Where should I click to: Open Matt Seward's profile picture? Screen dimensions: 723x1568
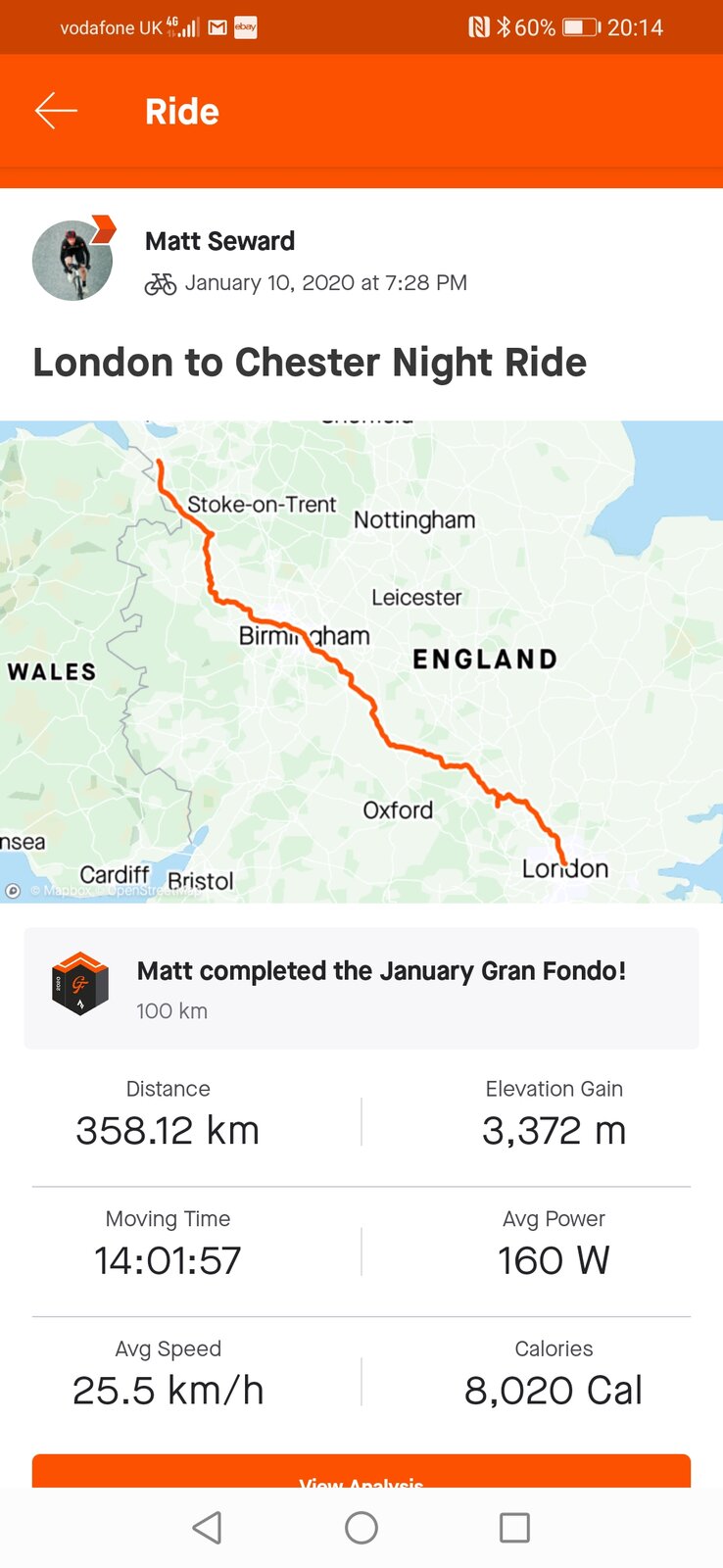72,261
